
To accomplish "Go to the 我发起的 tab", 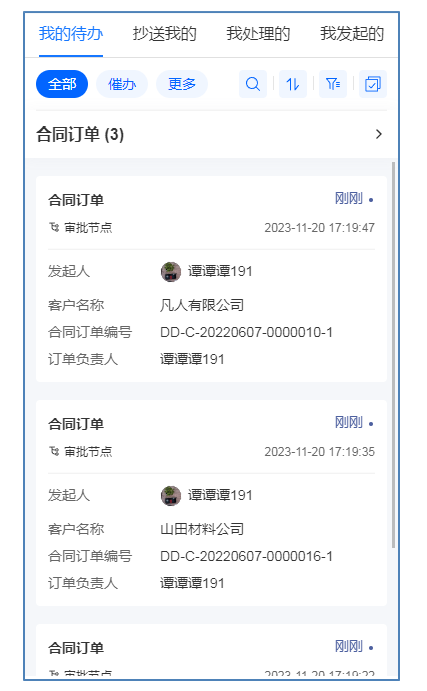I will 352,33.
